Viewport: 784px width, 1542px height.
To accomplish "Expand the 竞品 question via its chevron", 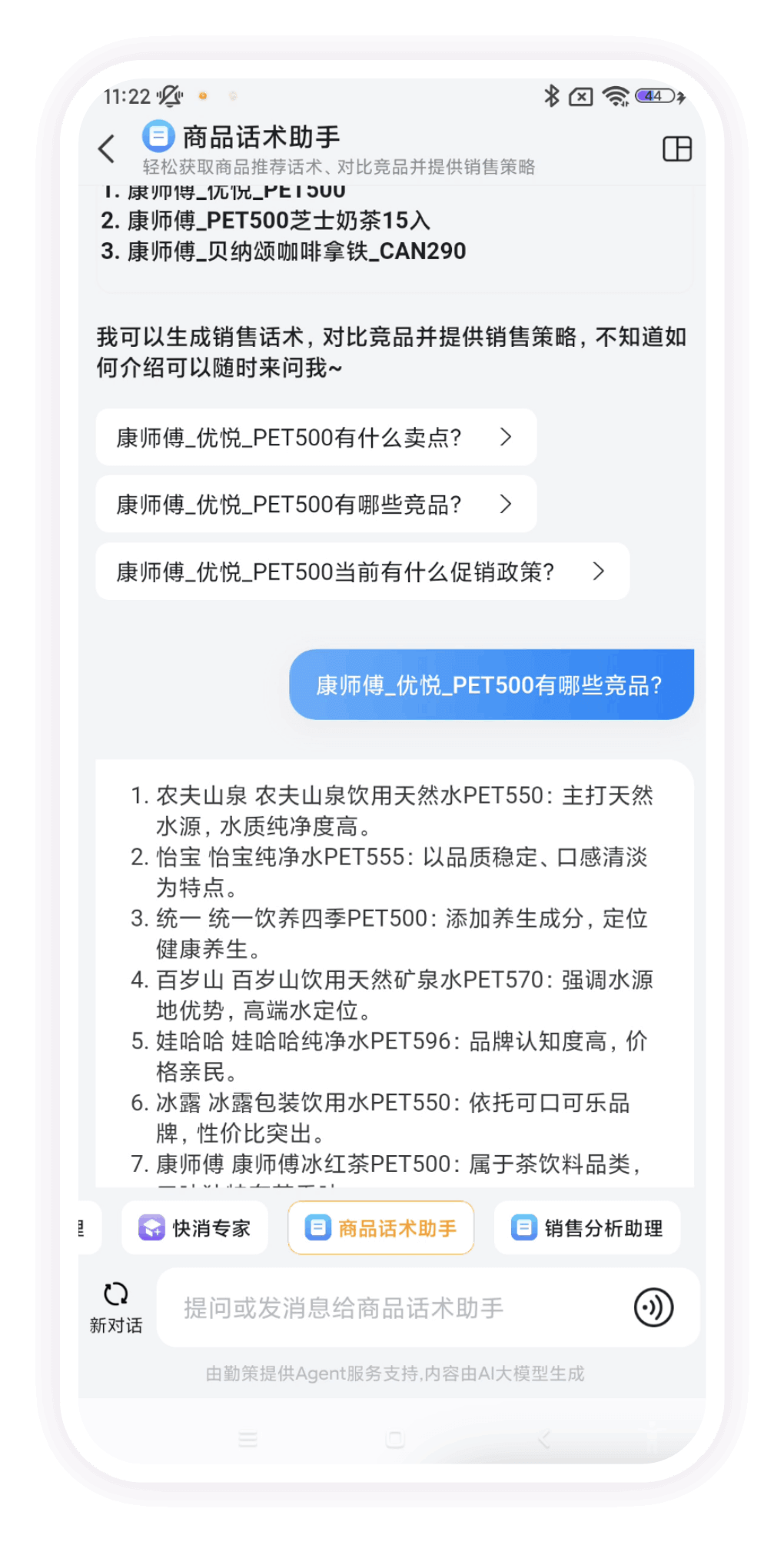I will (507, 504).
